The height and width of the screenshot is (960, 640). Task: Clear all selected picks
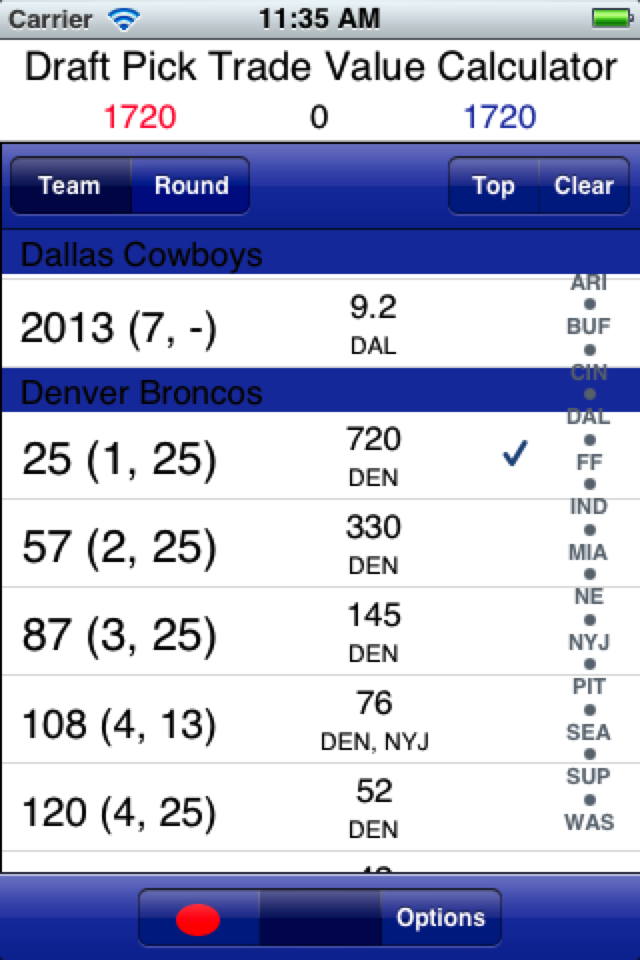pos(584,186)
